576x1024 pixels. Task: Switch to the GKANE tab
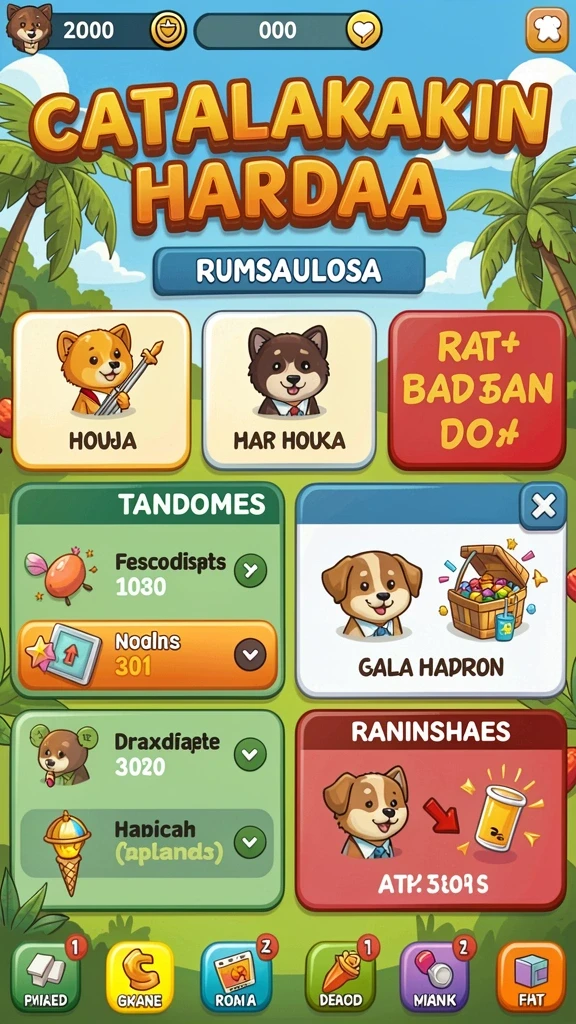[x=140, y=977]
